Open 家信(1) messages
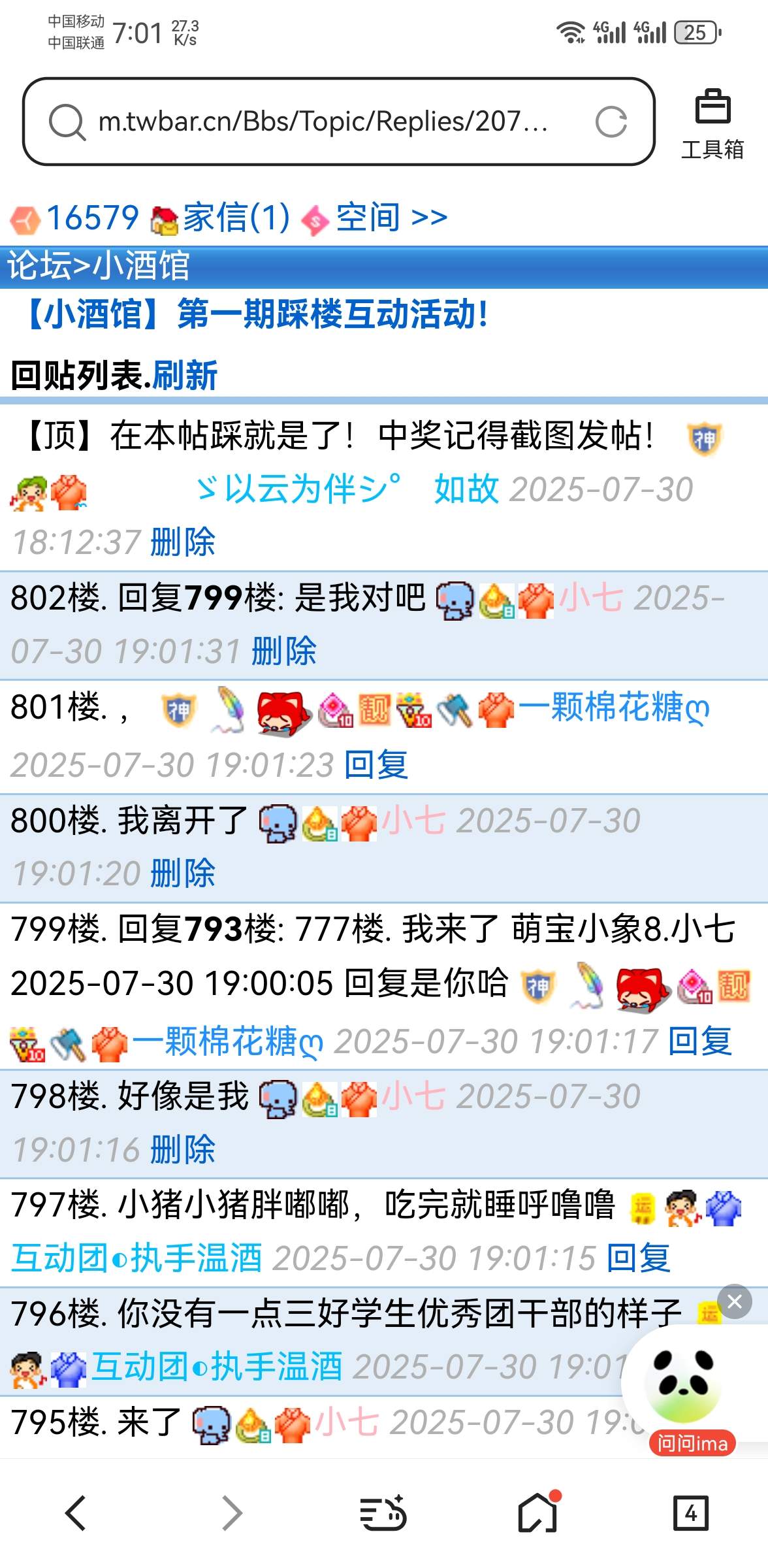The image size is (768, 1568). tap(236, 218)
